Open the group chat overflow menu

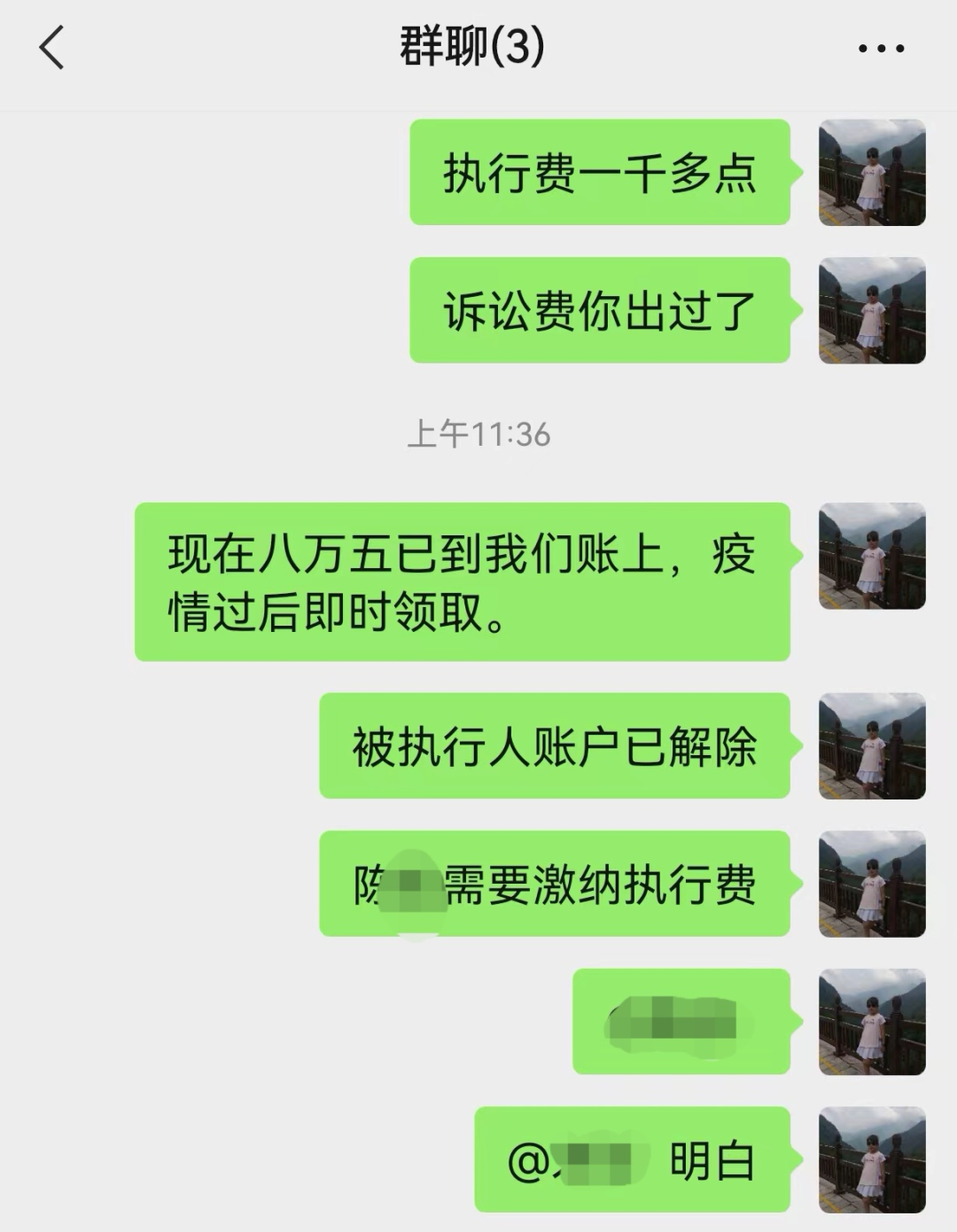click(x=881, y=49)
